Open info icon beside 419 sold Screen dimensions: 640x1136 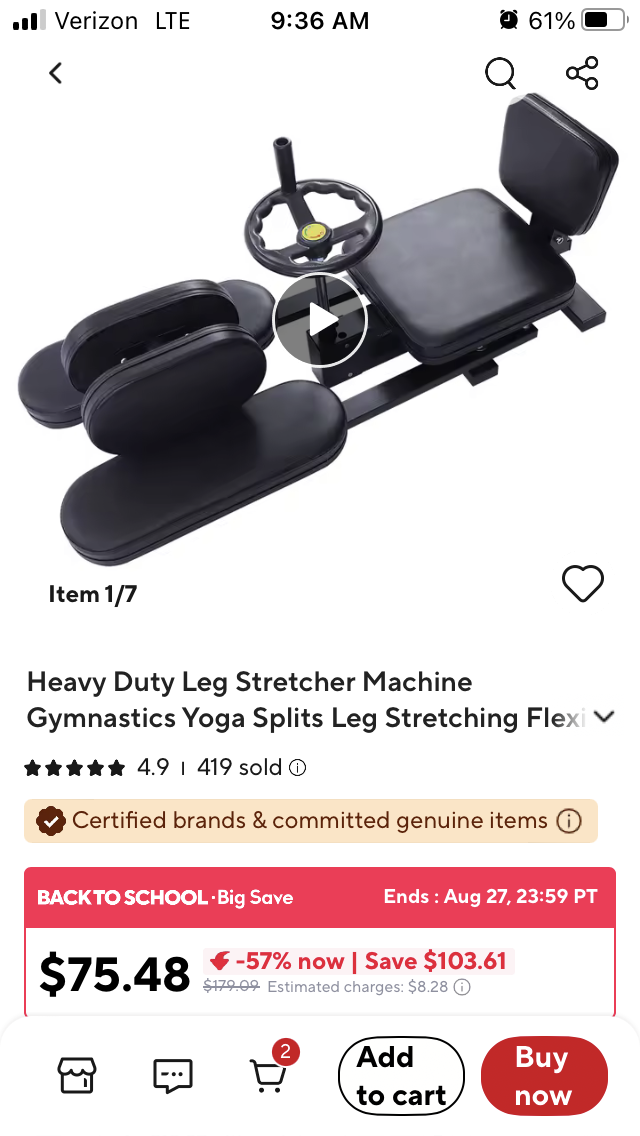tap(297, 768)
